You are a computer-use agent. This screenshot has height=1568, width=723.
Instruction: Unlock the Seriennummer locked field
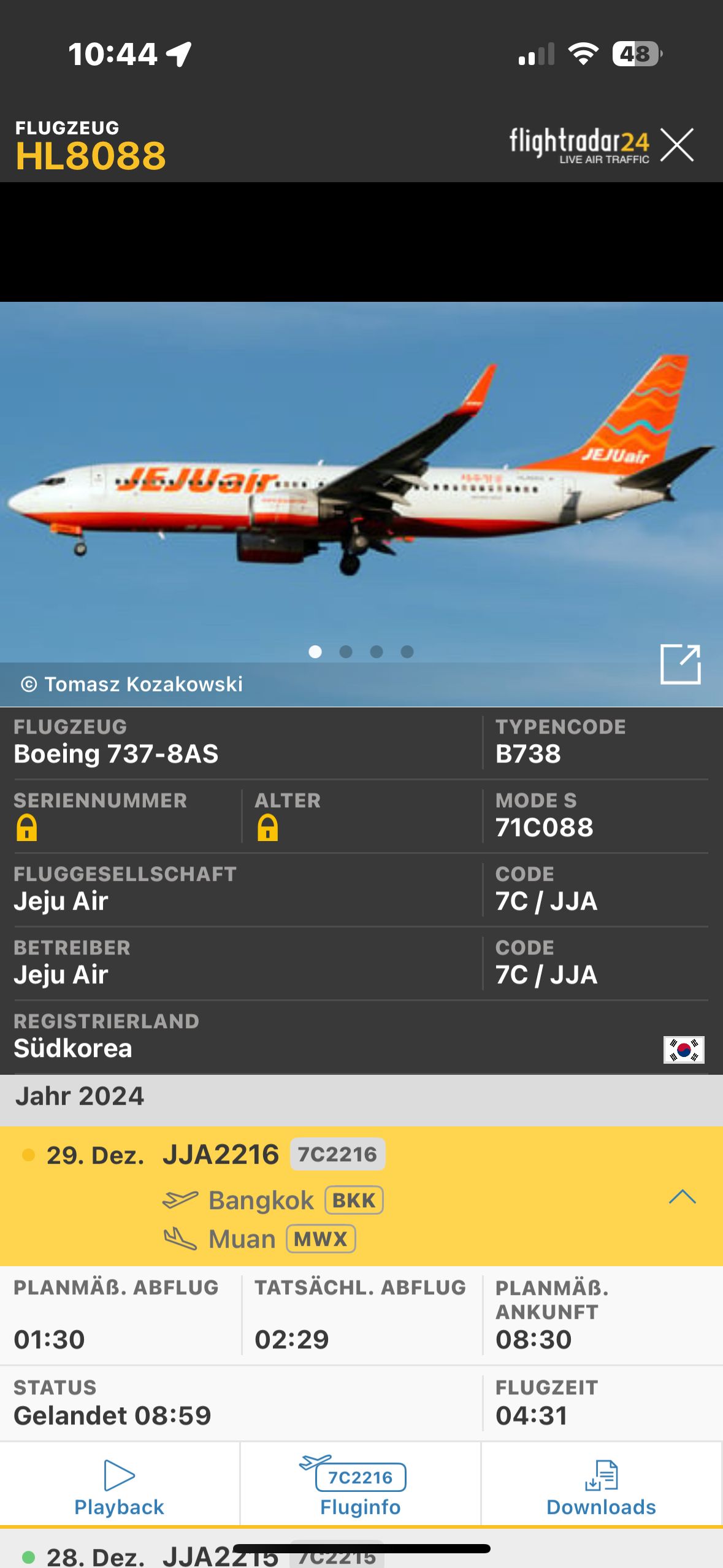pos(27,828)
